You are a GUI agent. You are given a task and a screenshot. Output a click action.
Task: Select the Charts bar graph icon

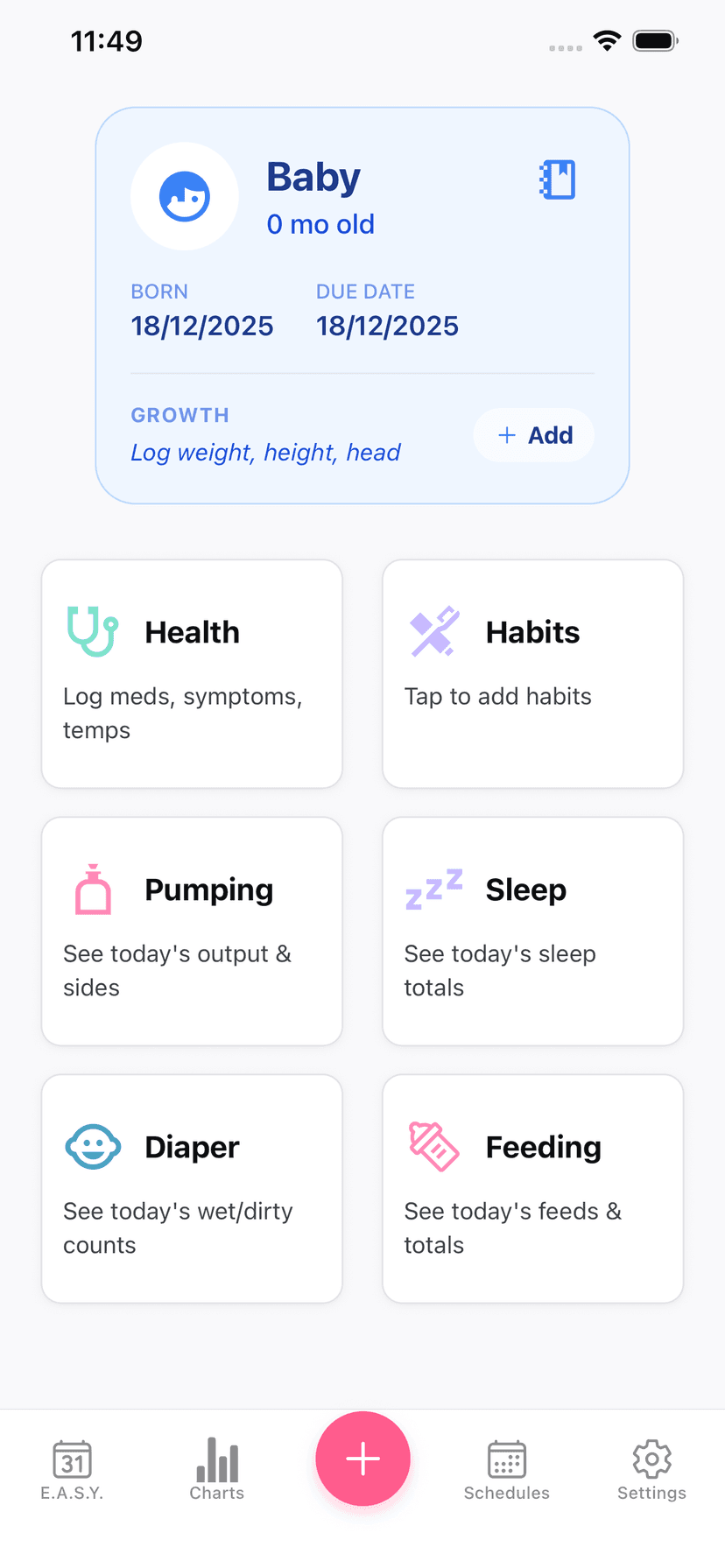216,1459
